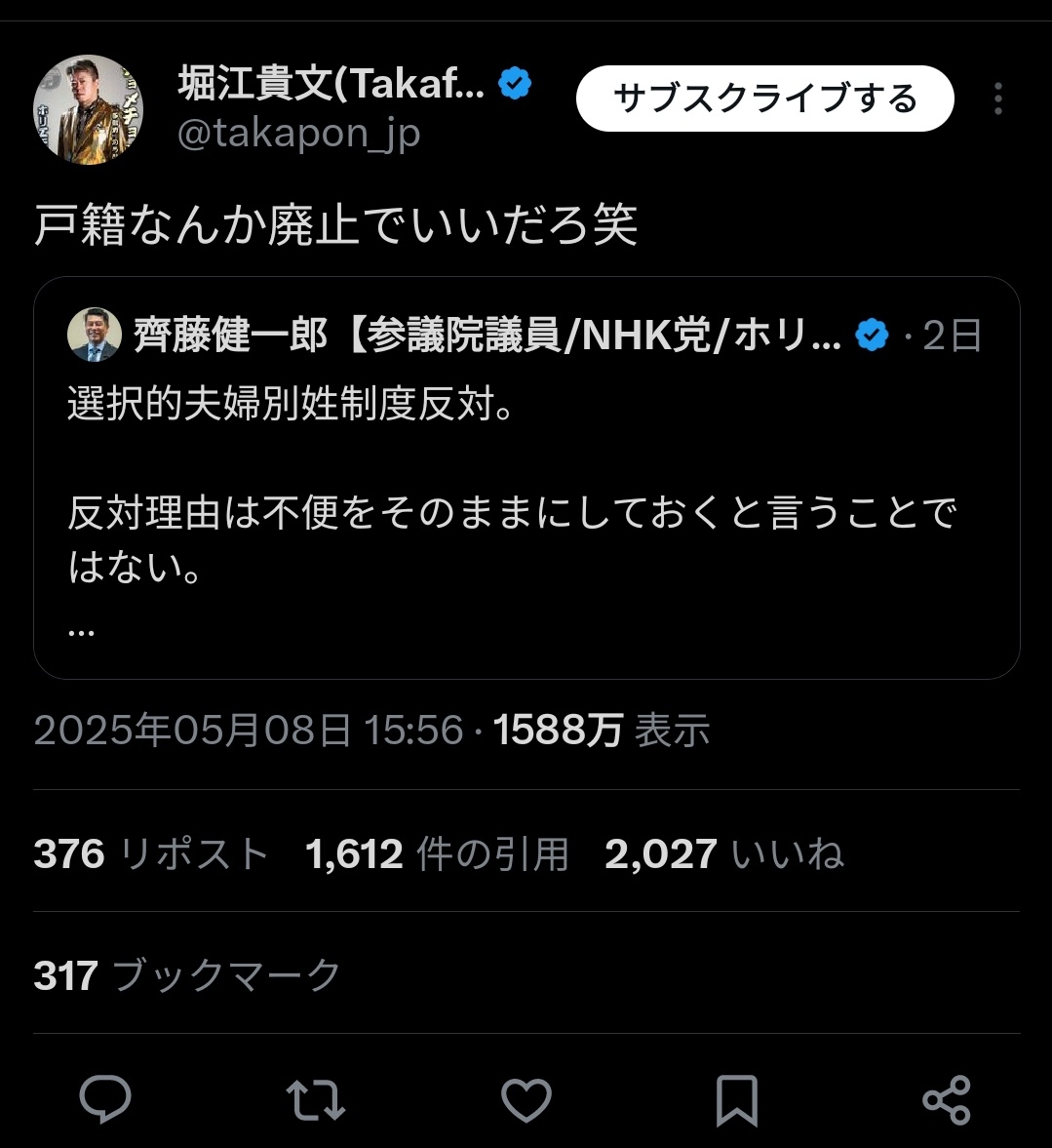The width and height of the screenshot is (1052, 1148).
Task: Open the profile avatar of @takapon_jp
Action: tap(89, 109)
